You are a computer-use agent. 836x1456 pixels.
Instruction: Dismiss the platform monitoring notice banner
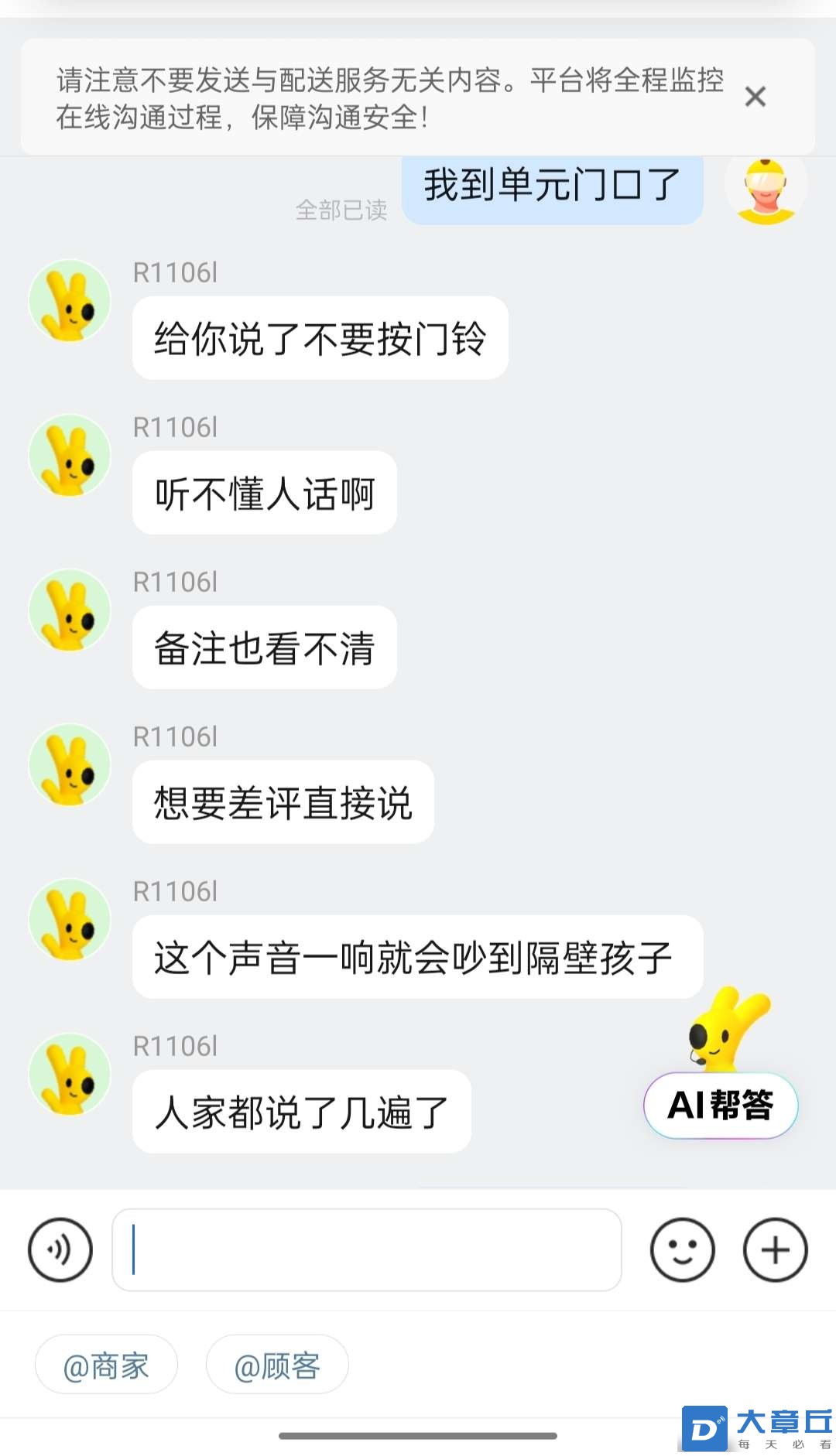tap(755, 97)
